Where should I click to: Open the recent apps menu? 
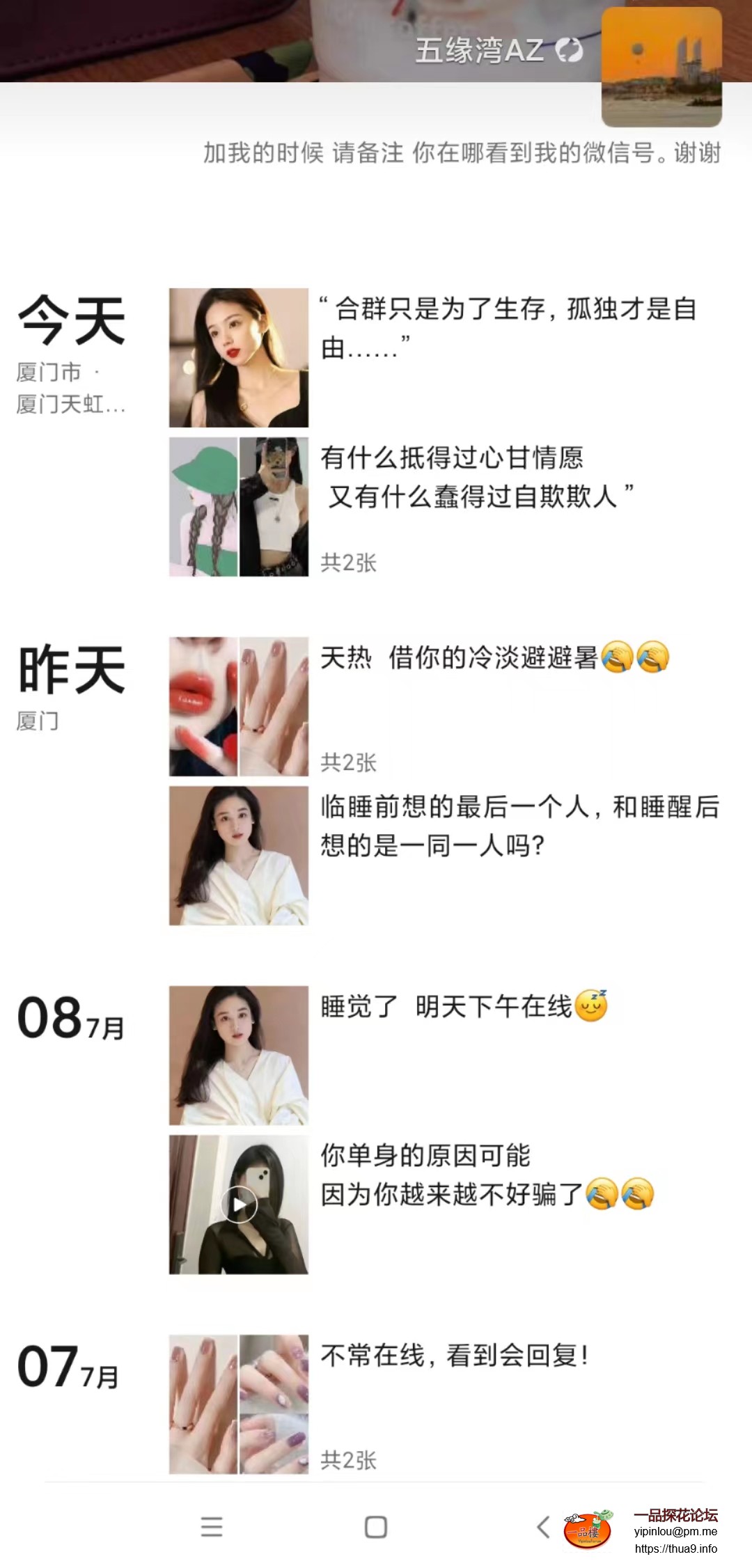pos(212,1527)
